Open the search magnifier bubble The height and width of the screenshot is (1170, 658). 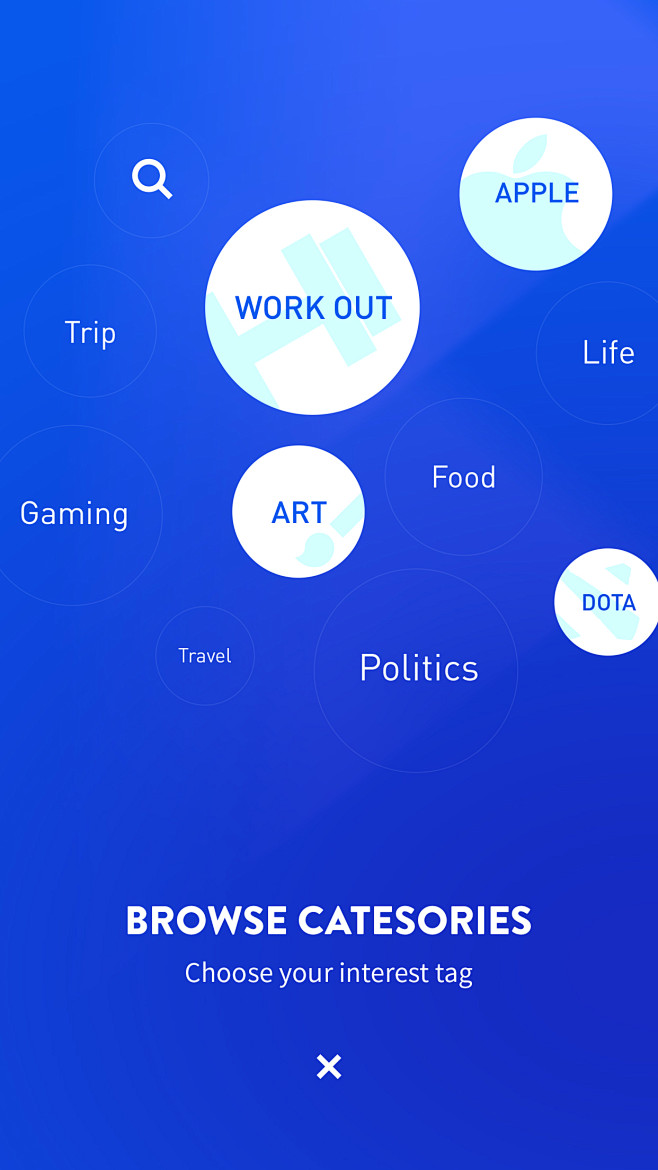coord(151,180)
